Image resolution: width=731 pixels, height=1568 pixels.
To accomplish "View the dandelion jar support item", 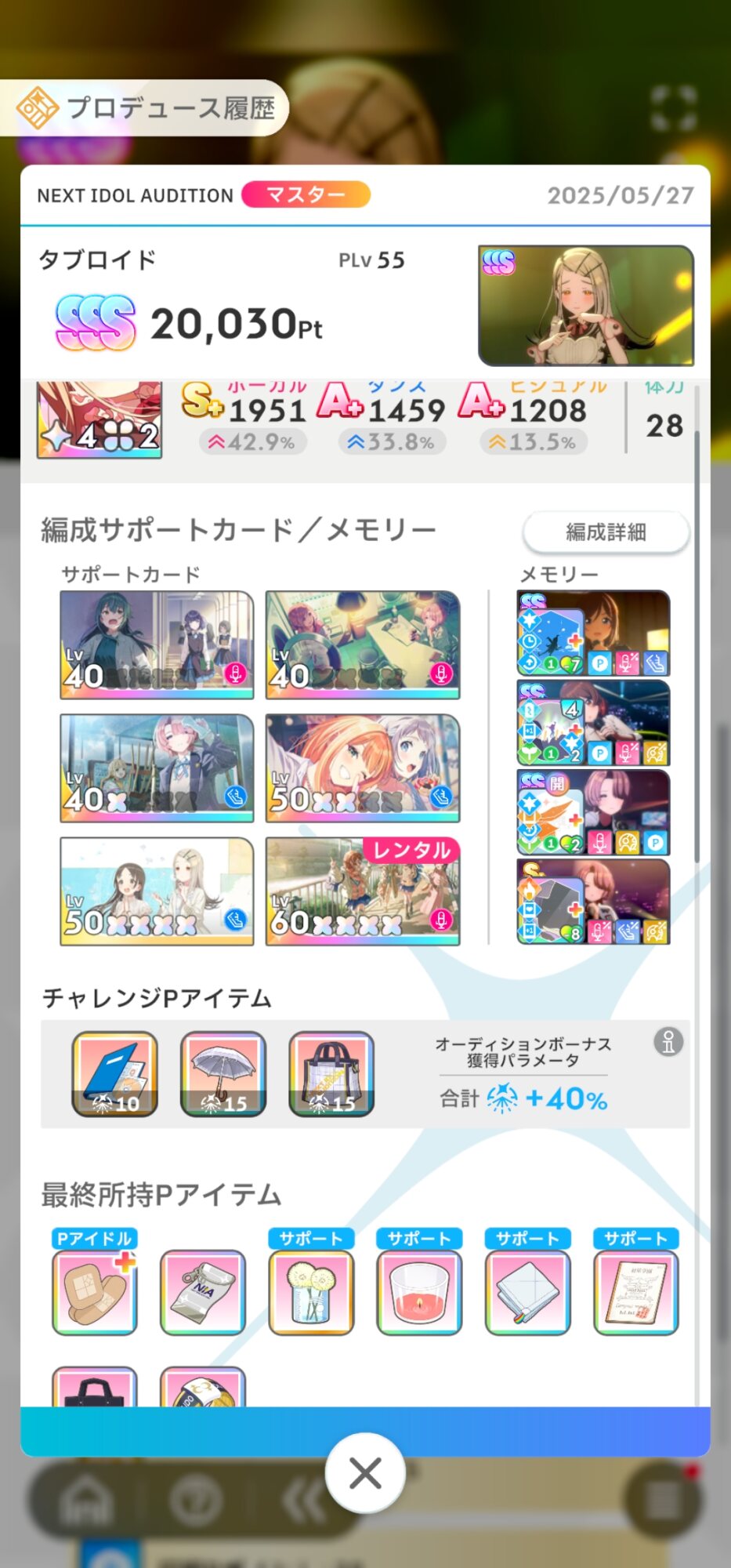I will point(311,1292).
